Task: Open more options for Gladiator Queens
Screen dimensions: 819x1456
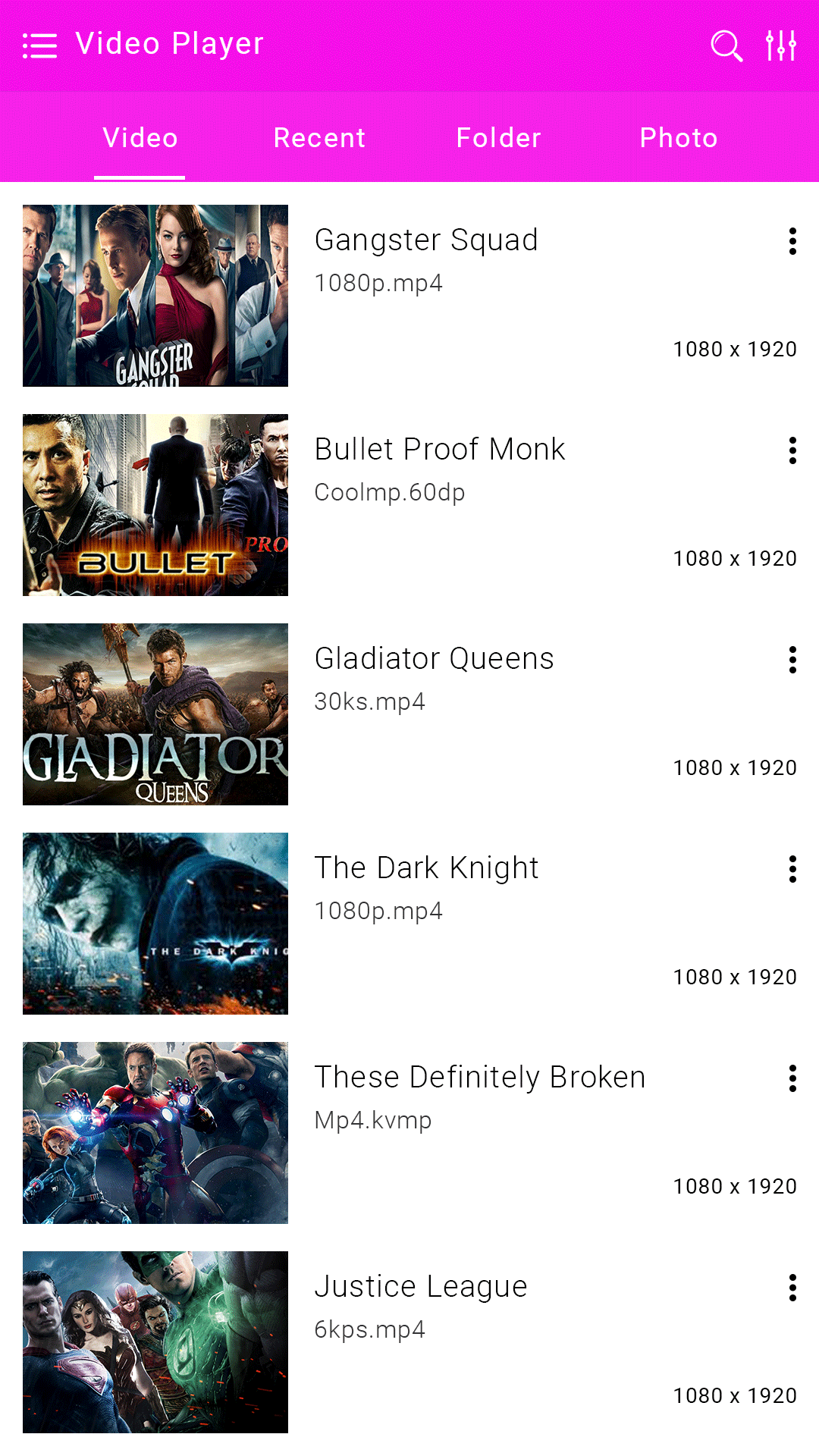Action: point(792,660)
